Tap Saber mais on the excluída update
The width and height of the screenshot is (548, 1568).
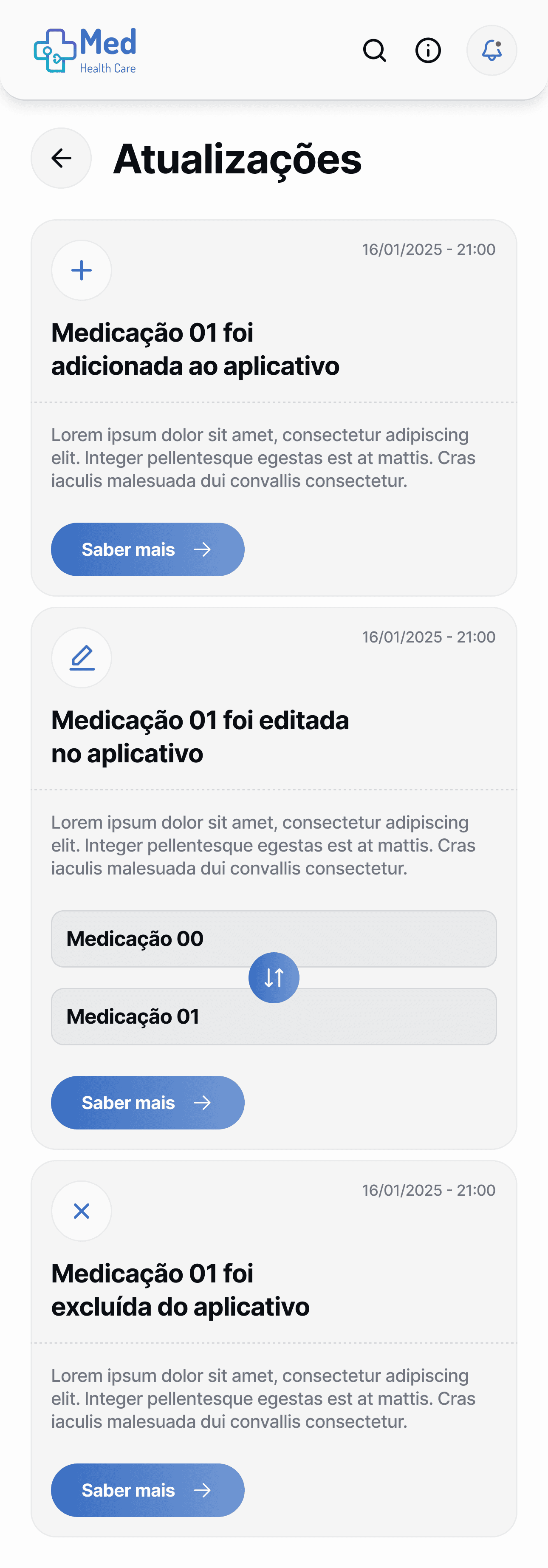[x=148, y=1489]
